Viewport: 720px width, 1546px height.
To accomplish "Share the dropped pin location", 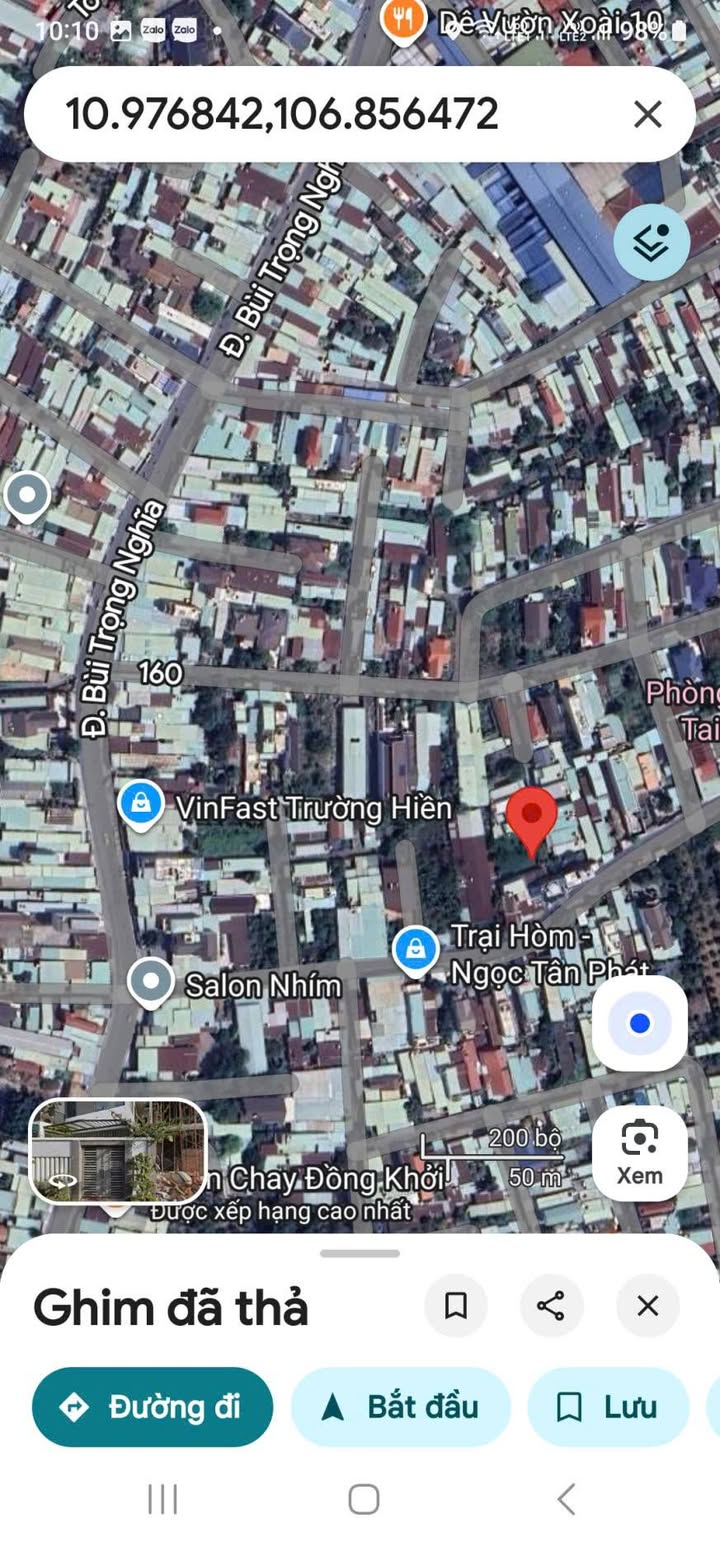I will click(551, 1306).
